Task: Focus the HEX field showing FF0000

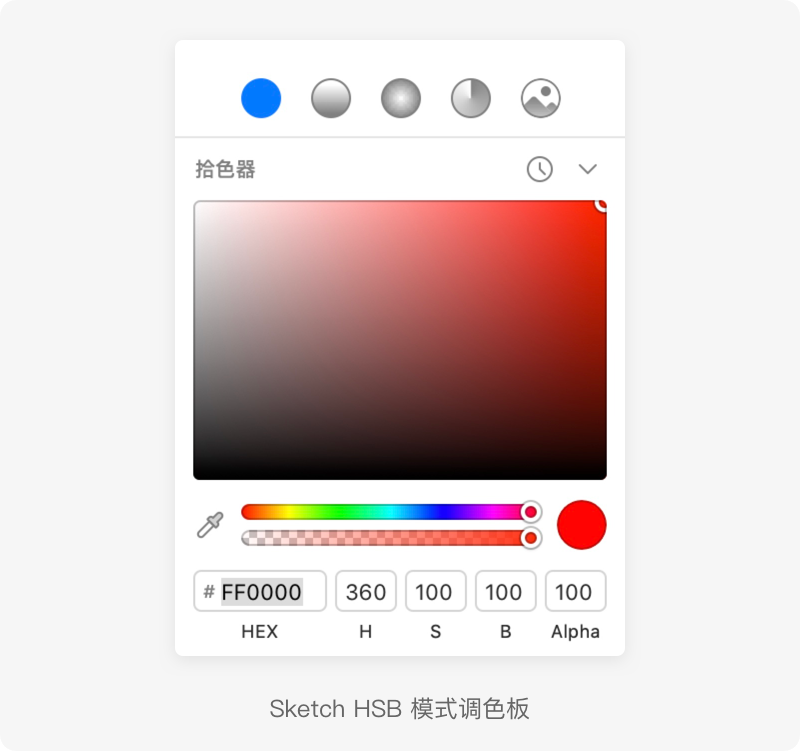Action: (260, 591)
